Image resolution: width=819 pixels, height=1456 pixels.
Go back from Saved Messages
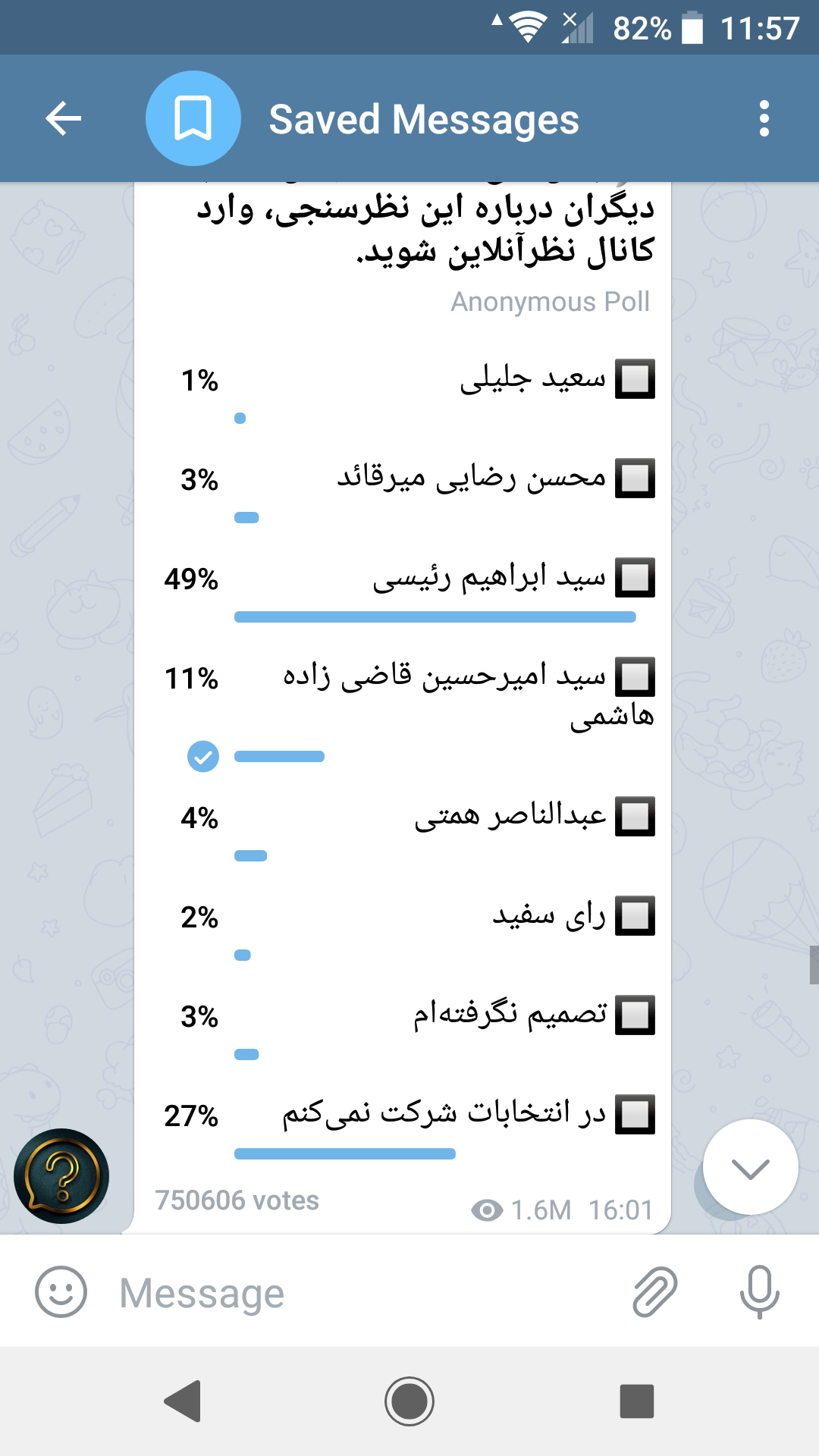point(64,118)
